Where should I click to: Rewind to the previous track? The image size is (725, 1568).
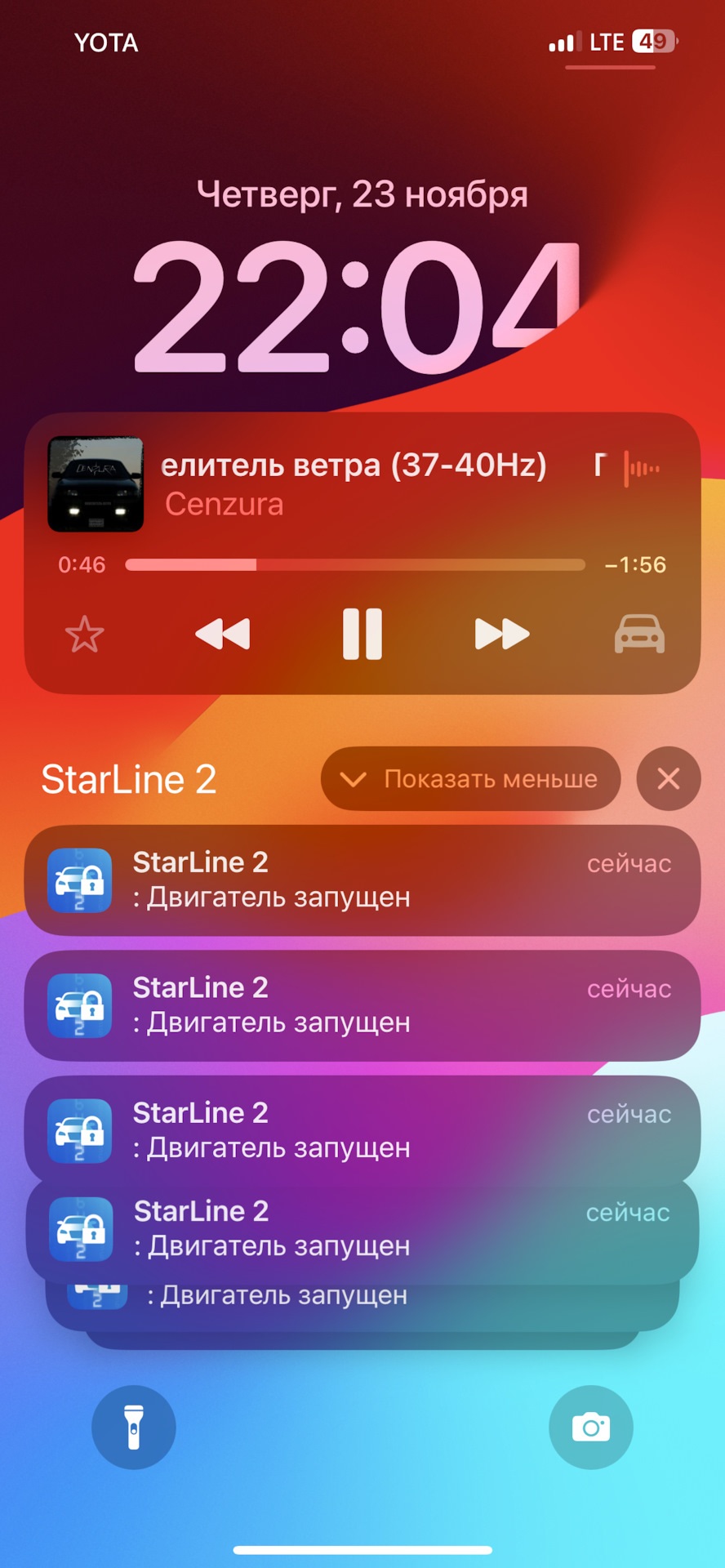(x=222, y=634)
